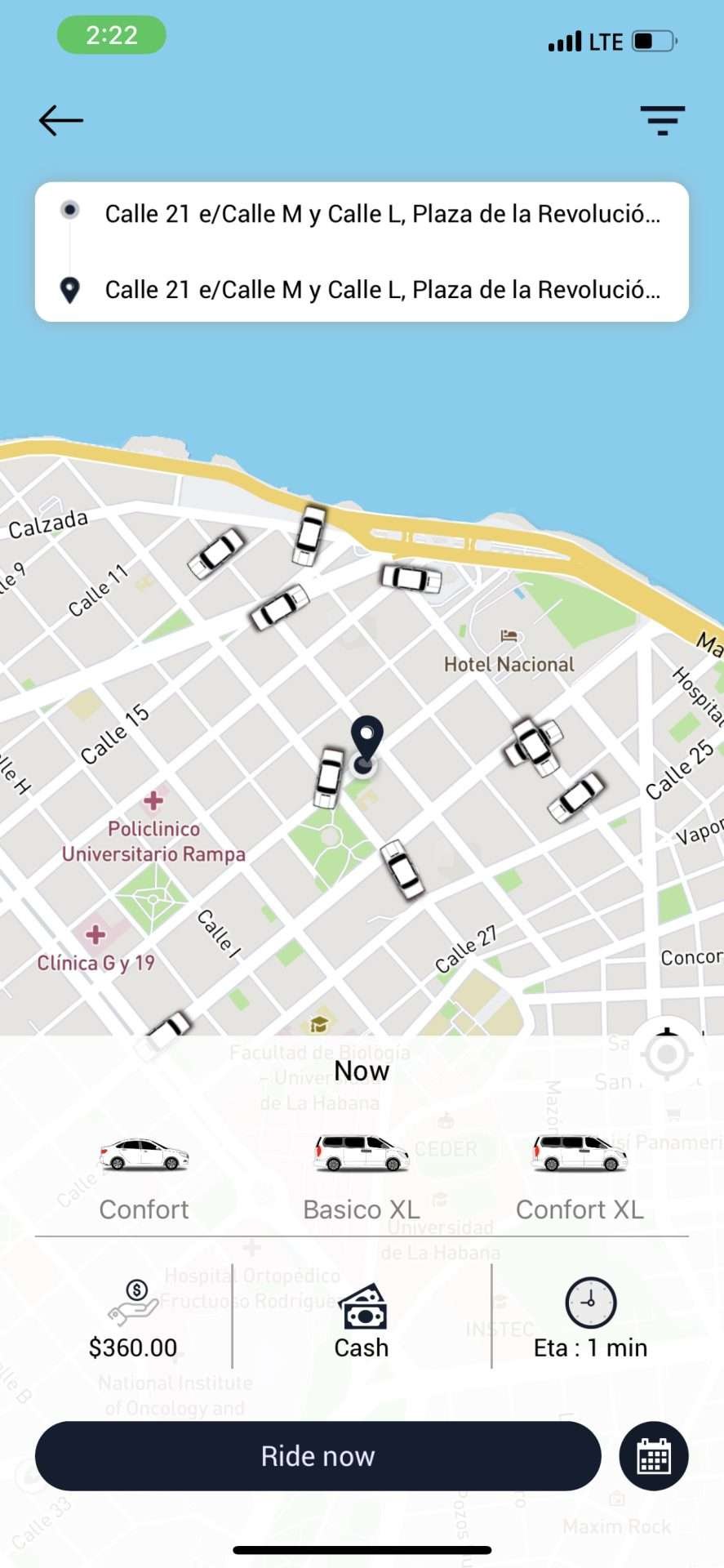
Task: Open the schedule ride calendar icon
Action: [653, 1456]
